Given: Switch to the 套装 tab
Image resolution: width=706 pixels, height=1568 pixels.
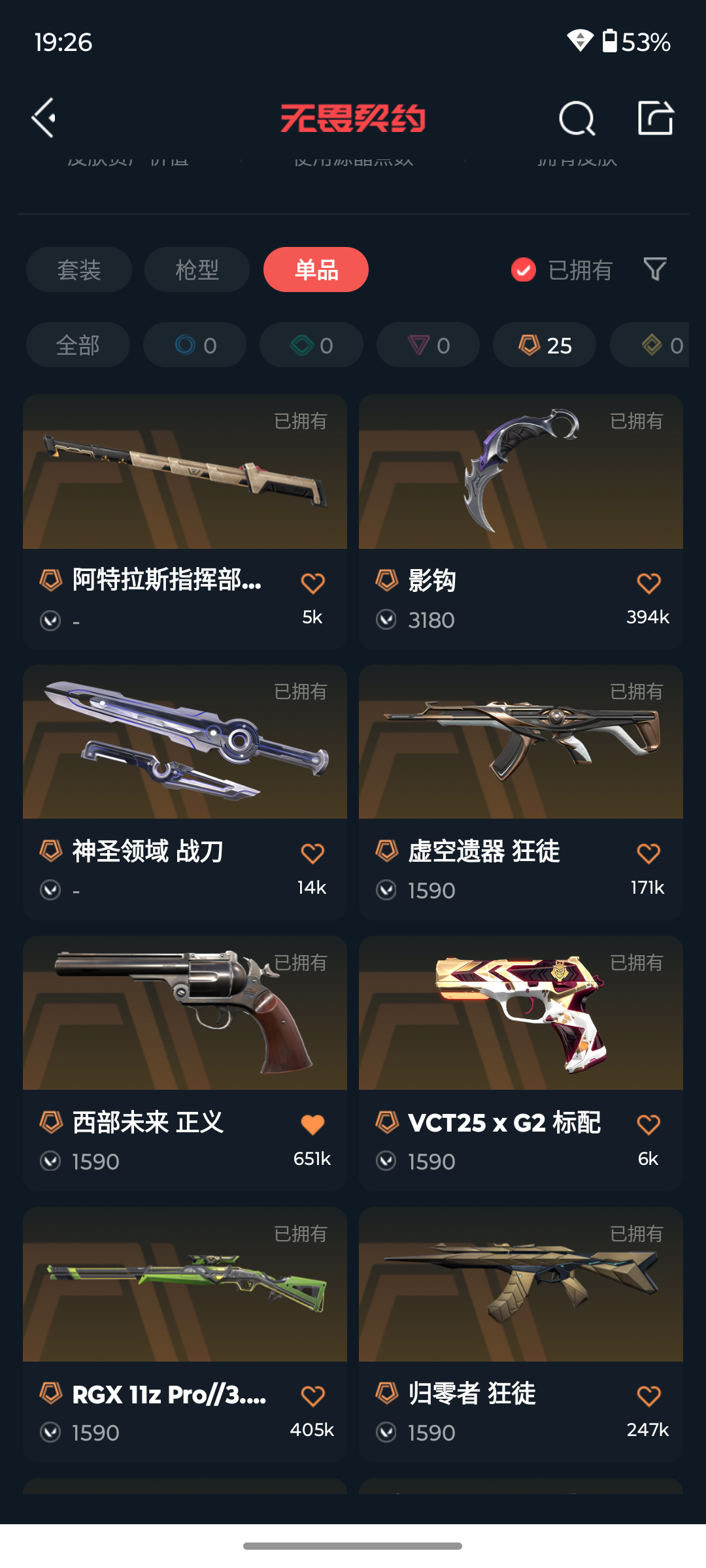Looking at the screenshot, I should tap(79, 270).
